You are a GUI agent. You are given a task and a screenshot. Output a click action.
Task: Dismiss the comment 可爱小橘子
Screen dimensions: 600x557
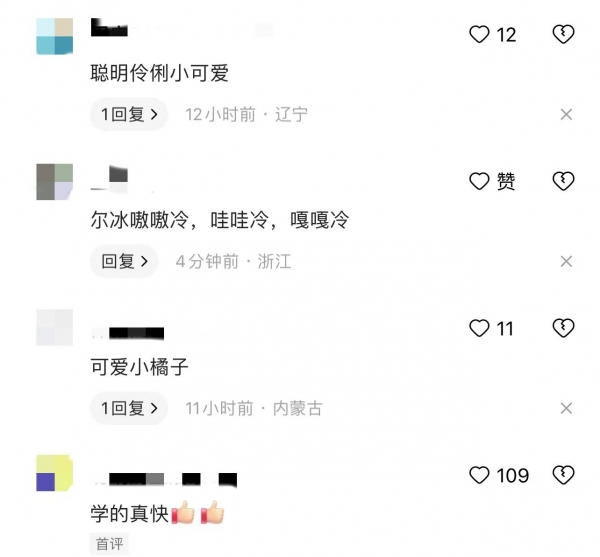click(566, 408)
